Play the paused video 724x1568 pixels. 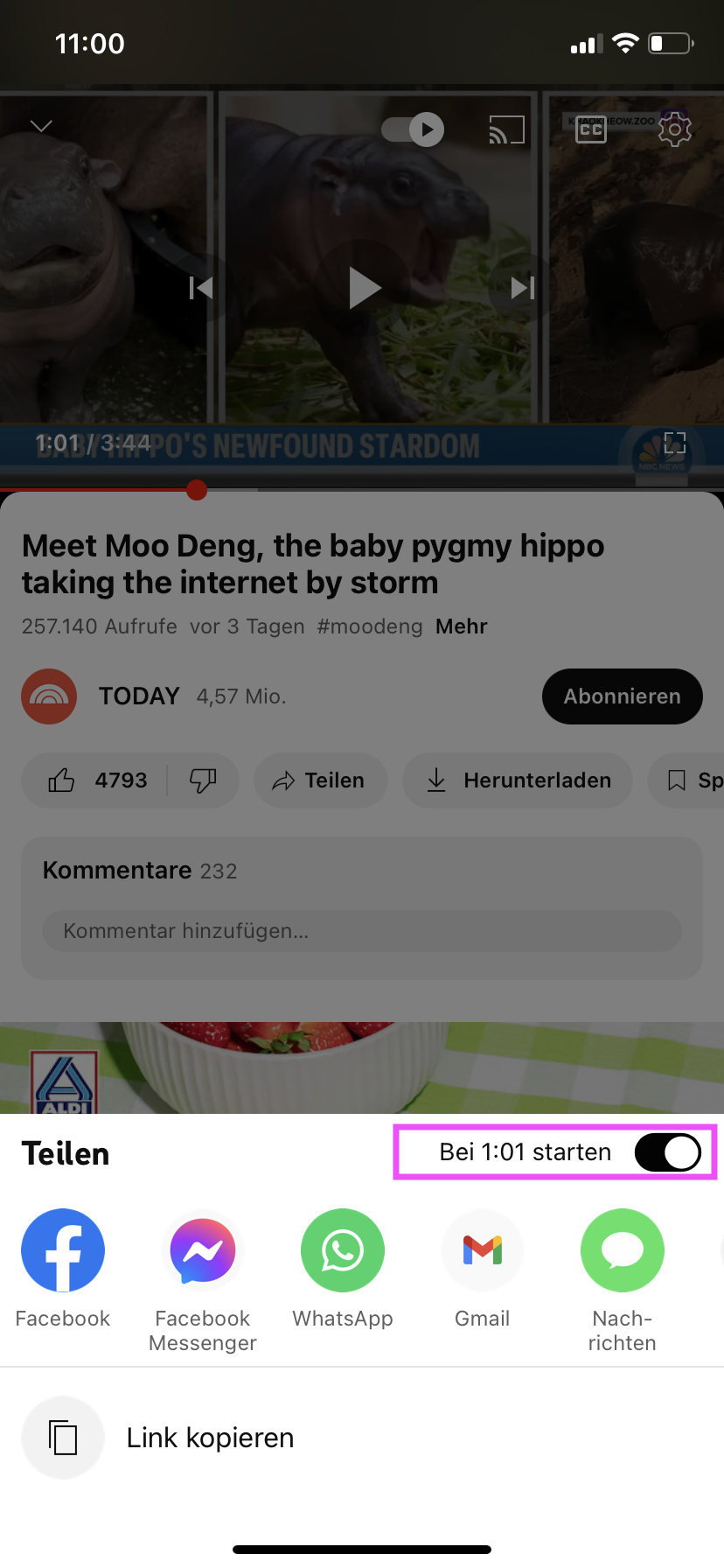364,288
